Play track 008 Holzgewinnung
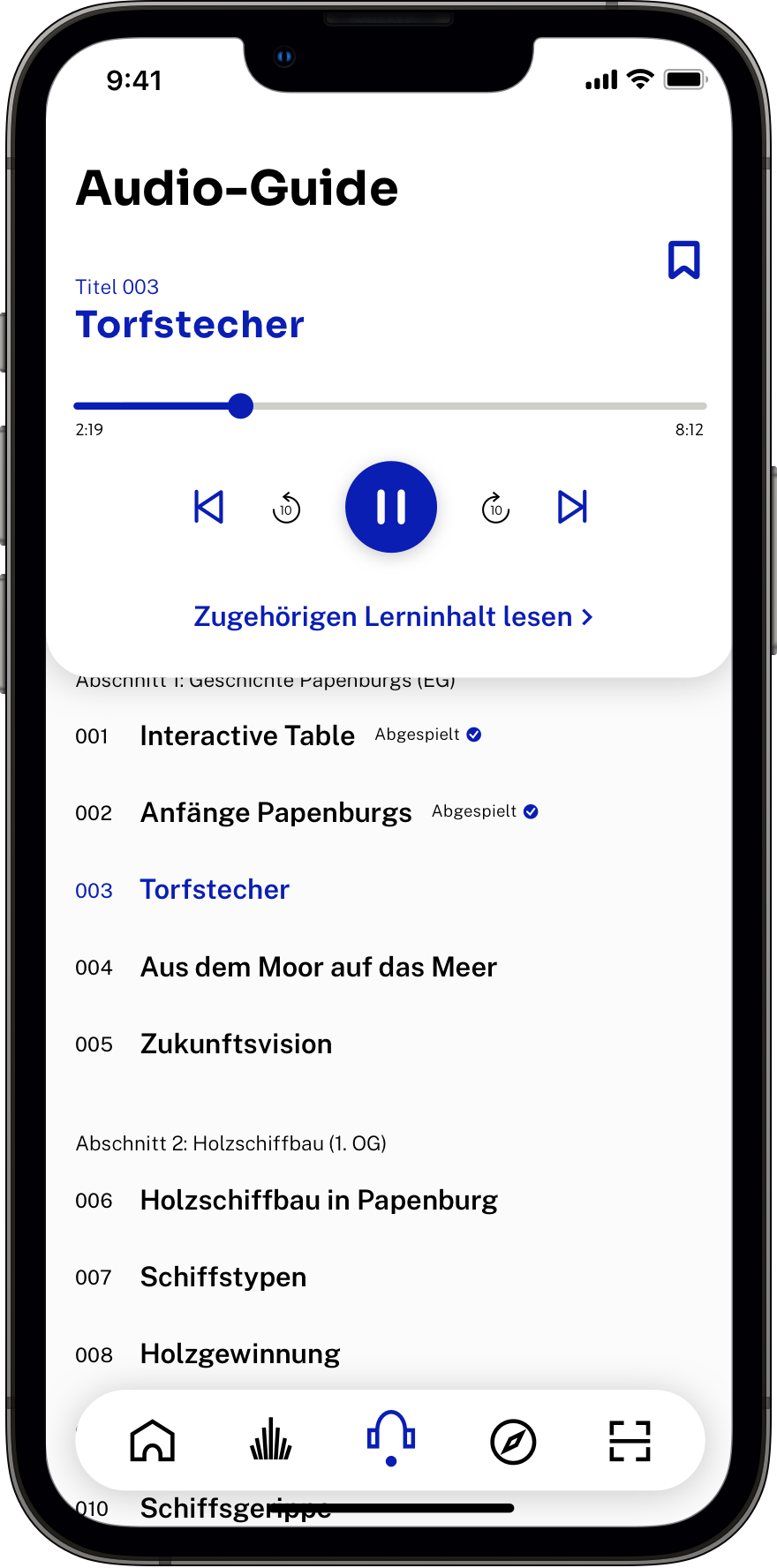The width and height of the screenshot is (777, 1568). (x=239, y=1353)
